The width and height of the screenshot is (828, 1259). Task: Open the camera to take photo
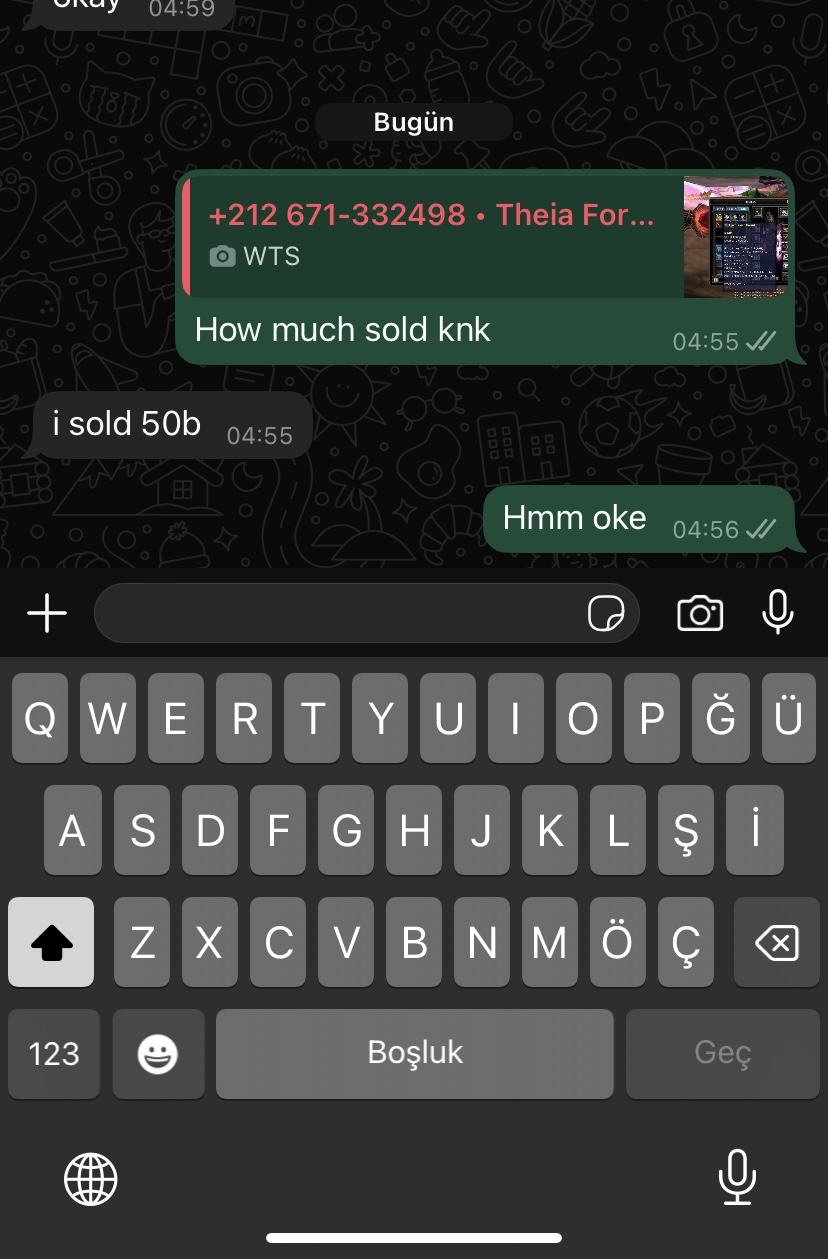click(700, 613)
